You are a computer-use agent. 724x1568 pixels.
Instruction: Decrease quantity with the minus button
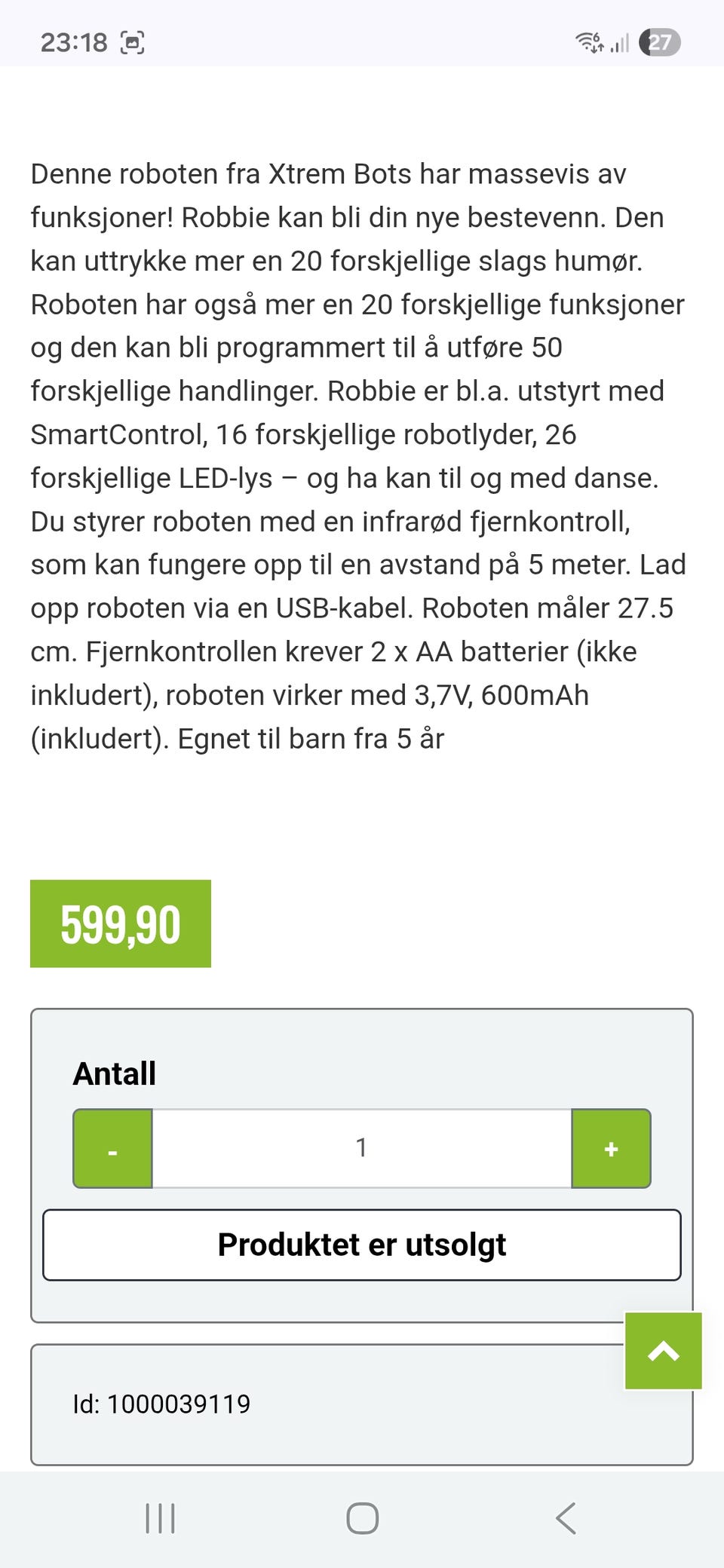(113, 1148)
